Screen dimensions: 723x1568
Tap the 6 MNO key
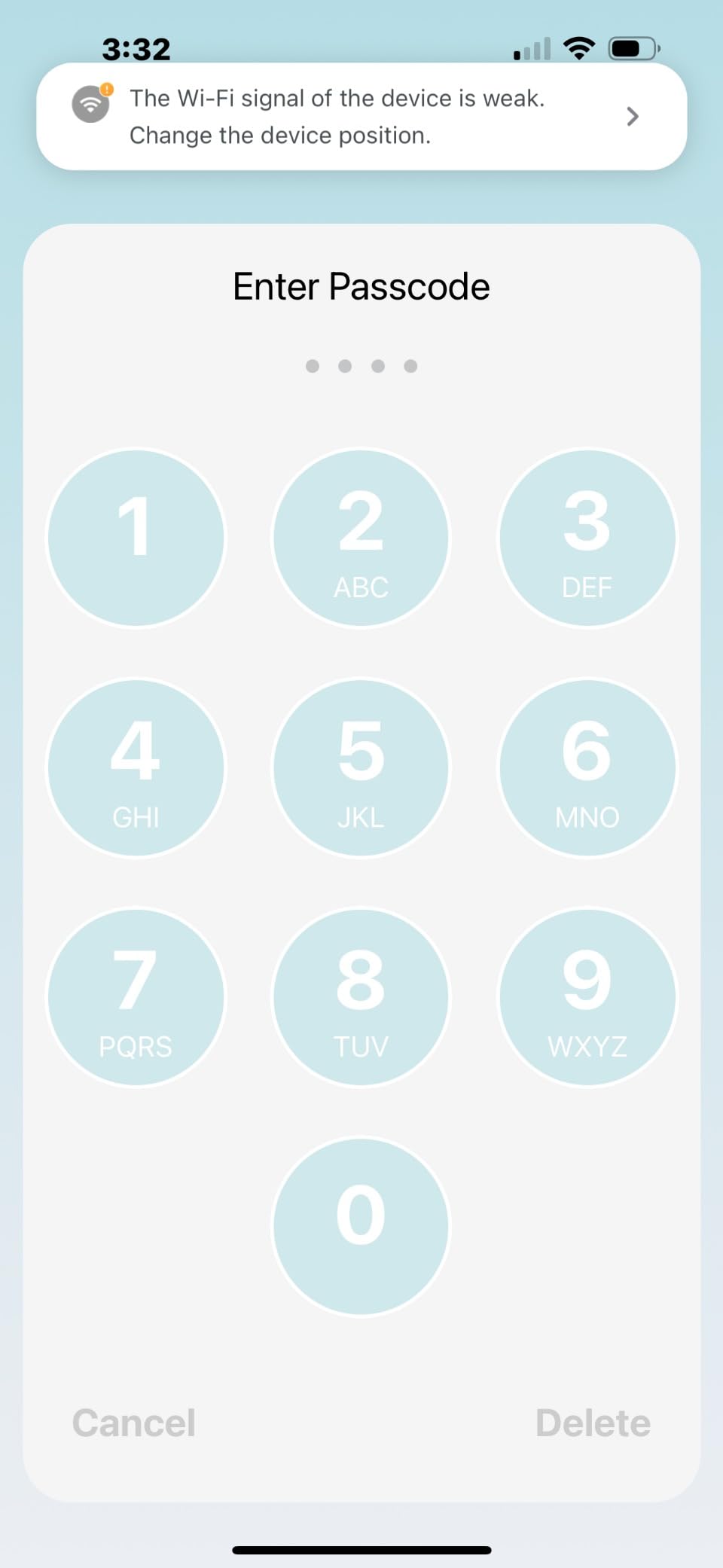click(x=587, y=767)
